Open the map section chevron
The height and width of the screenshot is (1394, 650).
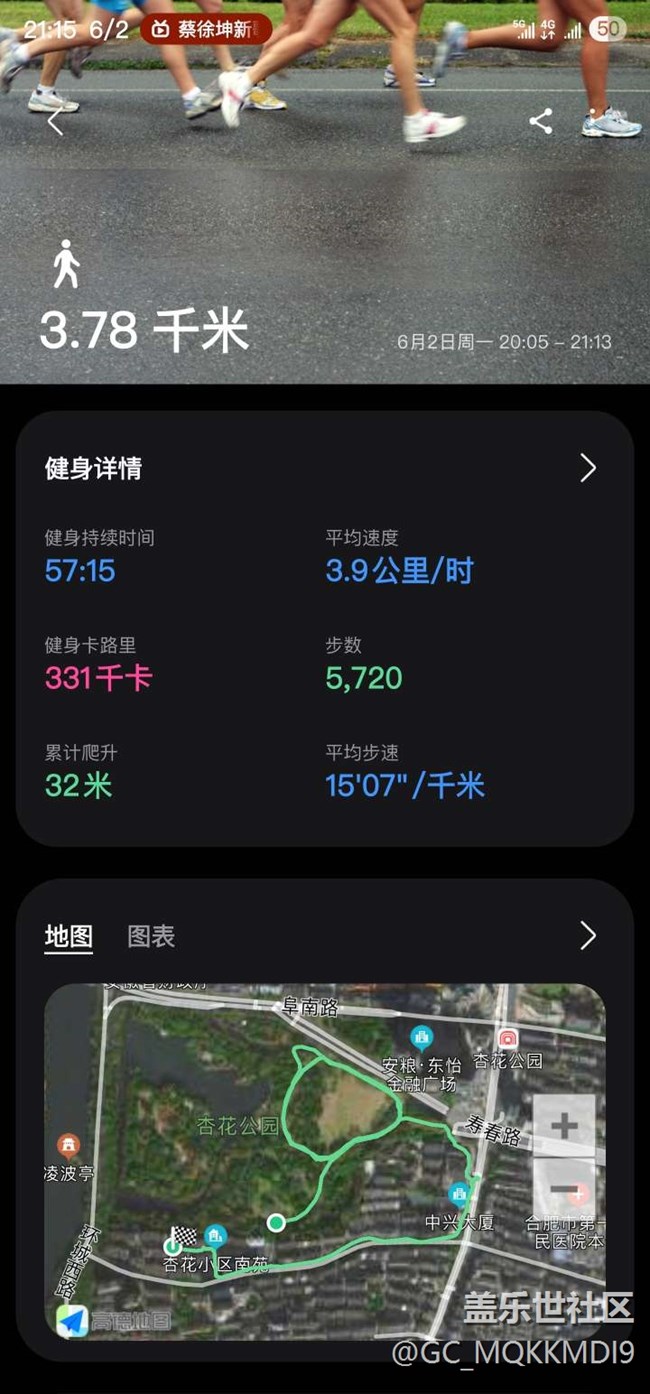coord(588,935)
